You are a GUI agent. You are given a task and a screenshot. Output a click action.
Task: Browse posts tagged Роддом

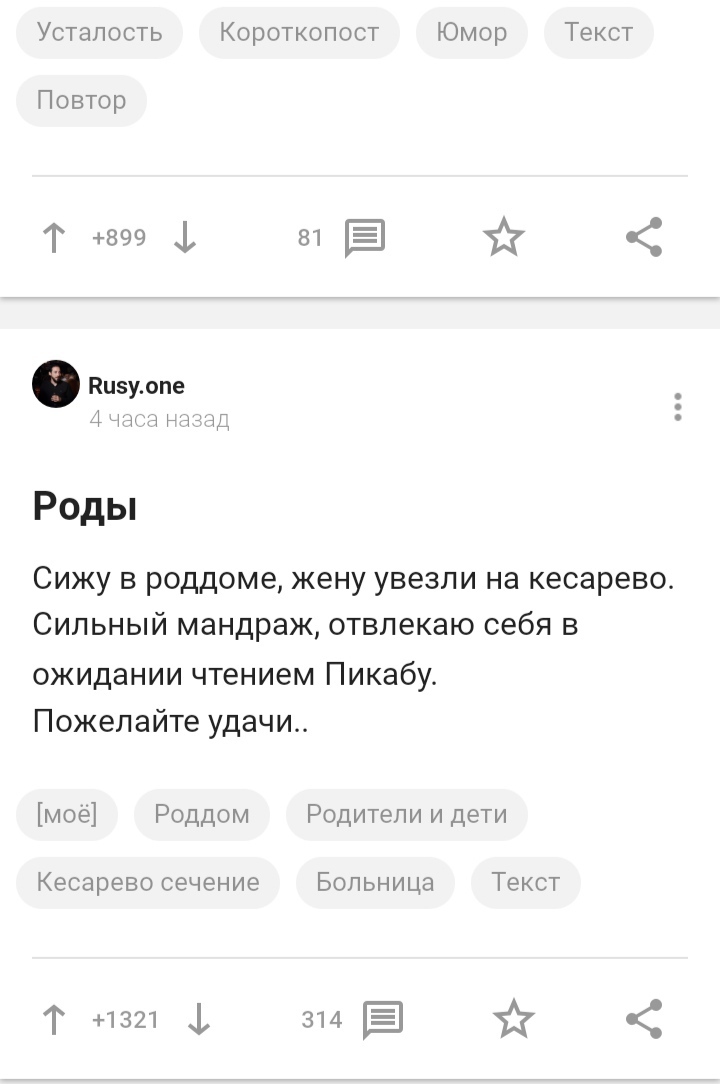point(202,814)
